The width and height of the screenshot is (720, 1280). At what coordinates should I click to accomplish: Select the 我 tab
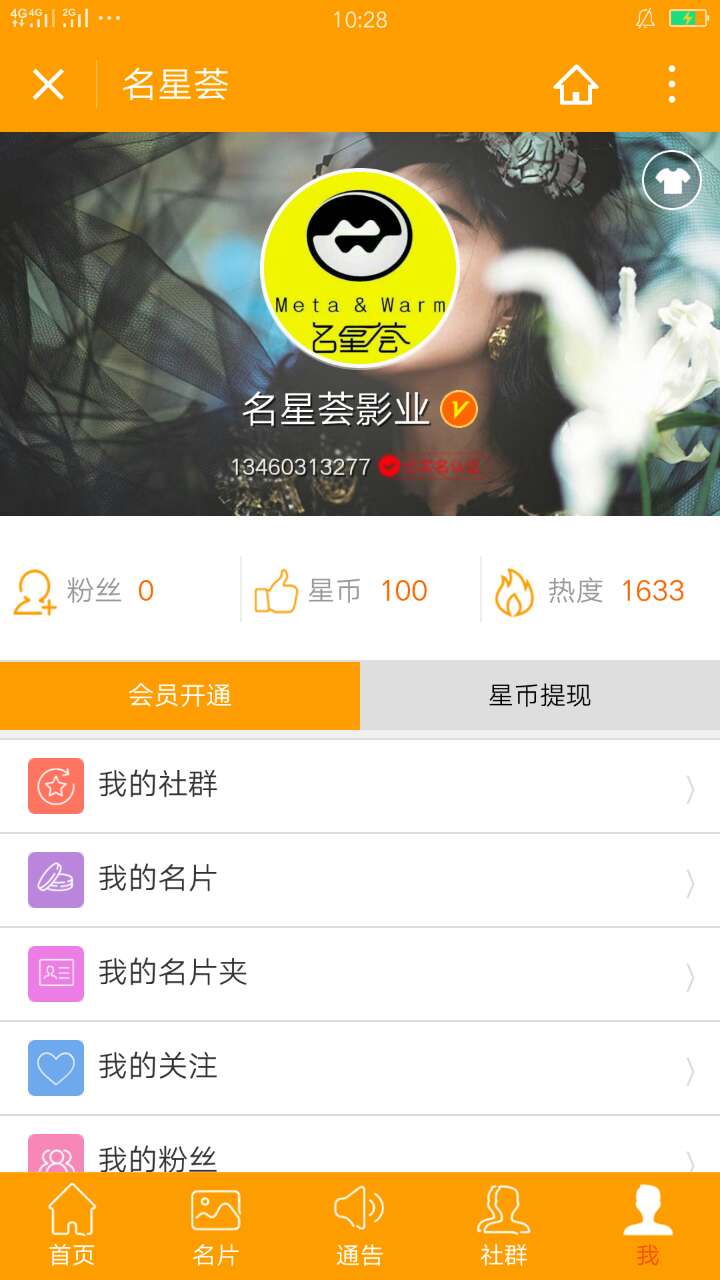(x=648, y=1226)
